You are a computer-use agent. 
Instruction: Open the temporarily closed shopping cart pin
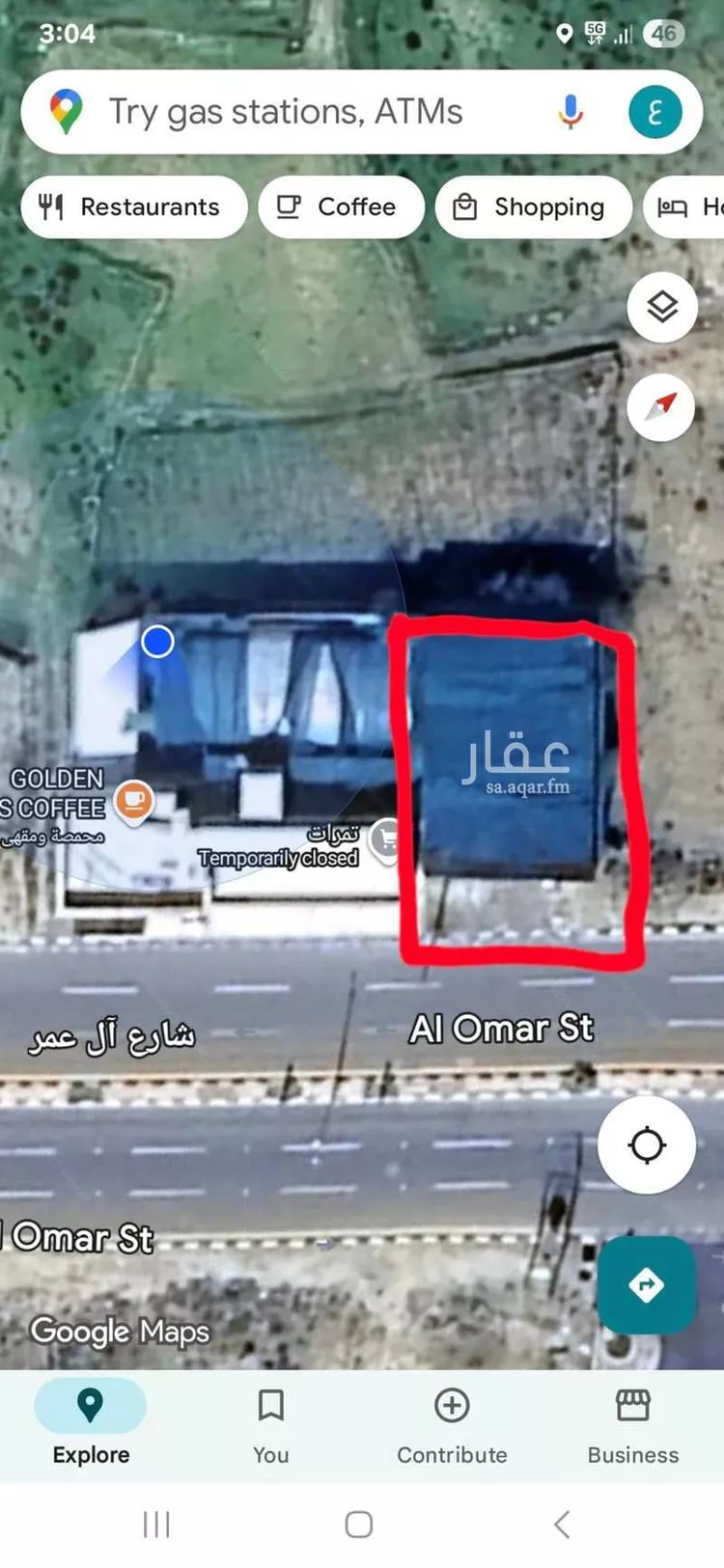pos(388,839)
